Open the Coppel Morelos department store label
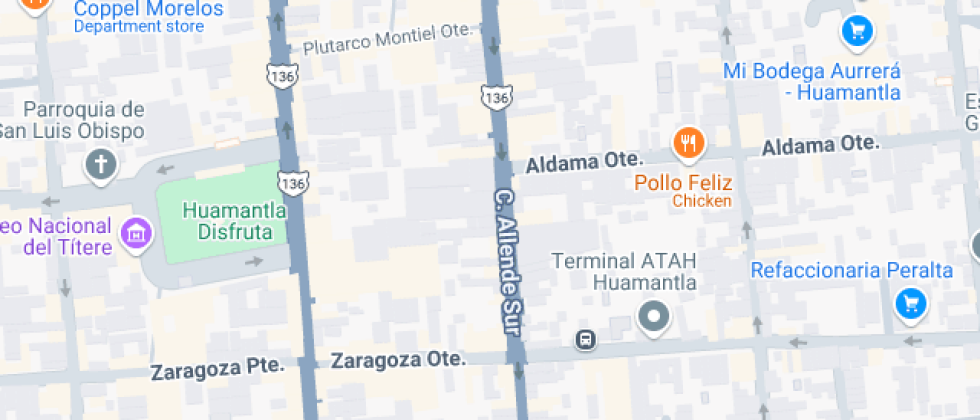Image resolution: width=980 pixels, height=420 pixels. [149, 10]
